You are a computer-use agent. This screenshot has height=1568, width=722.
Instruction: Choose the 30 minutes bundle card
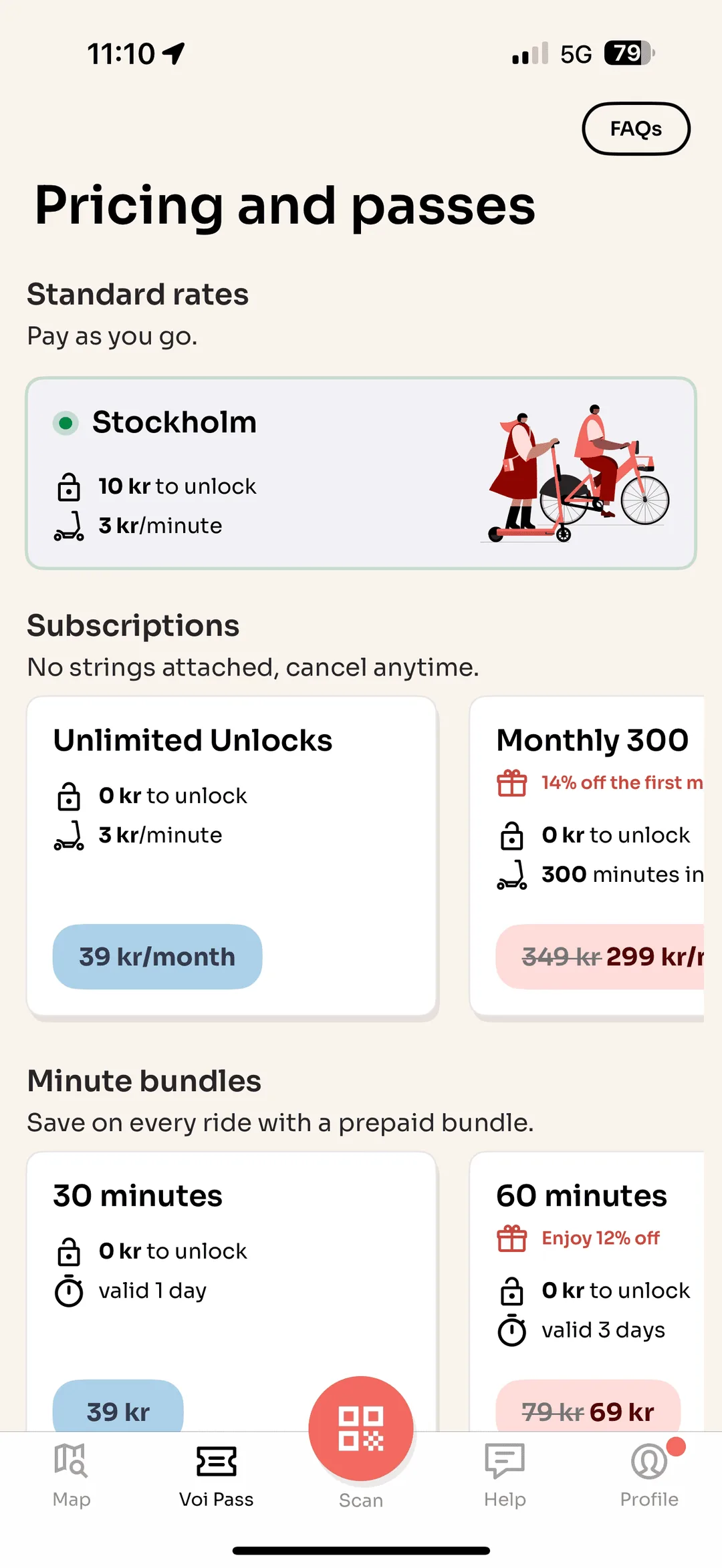[x=231, y=1289]
